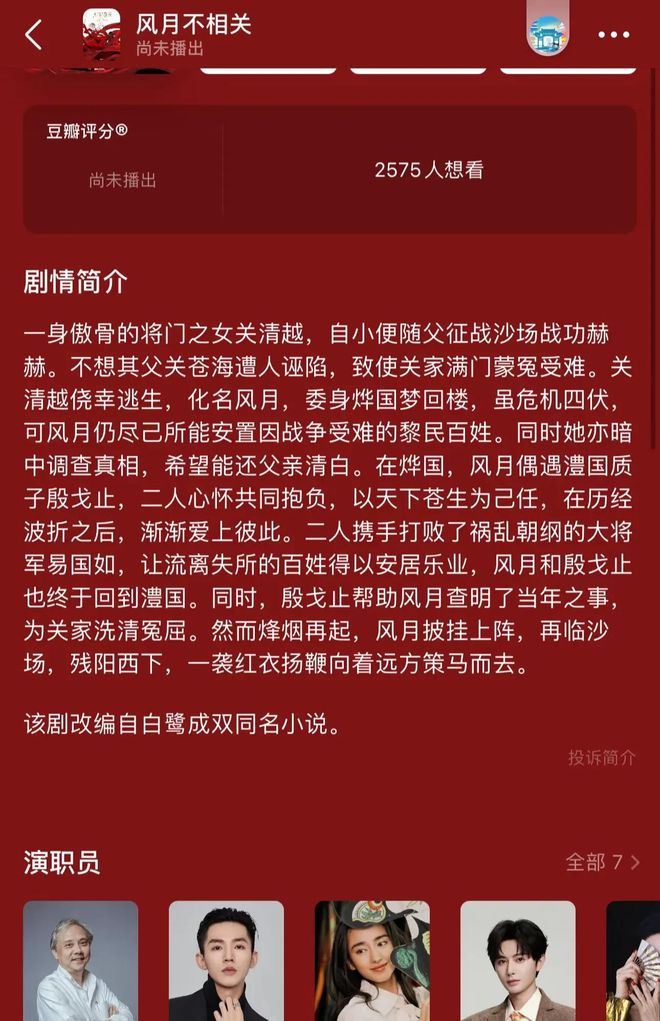This screenshot has width=660, height=1021.
Task: Go back using the top-left arrow
Action: tap(33, 35)
